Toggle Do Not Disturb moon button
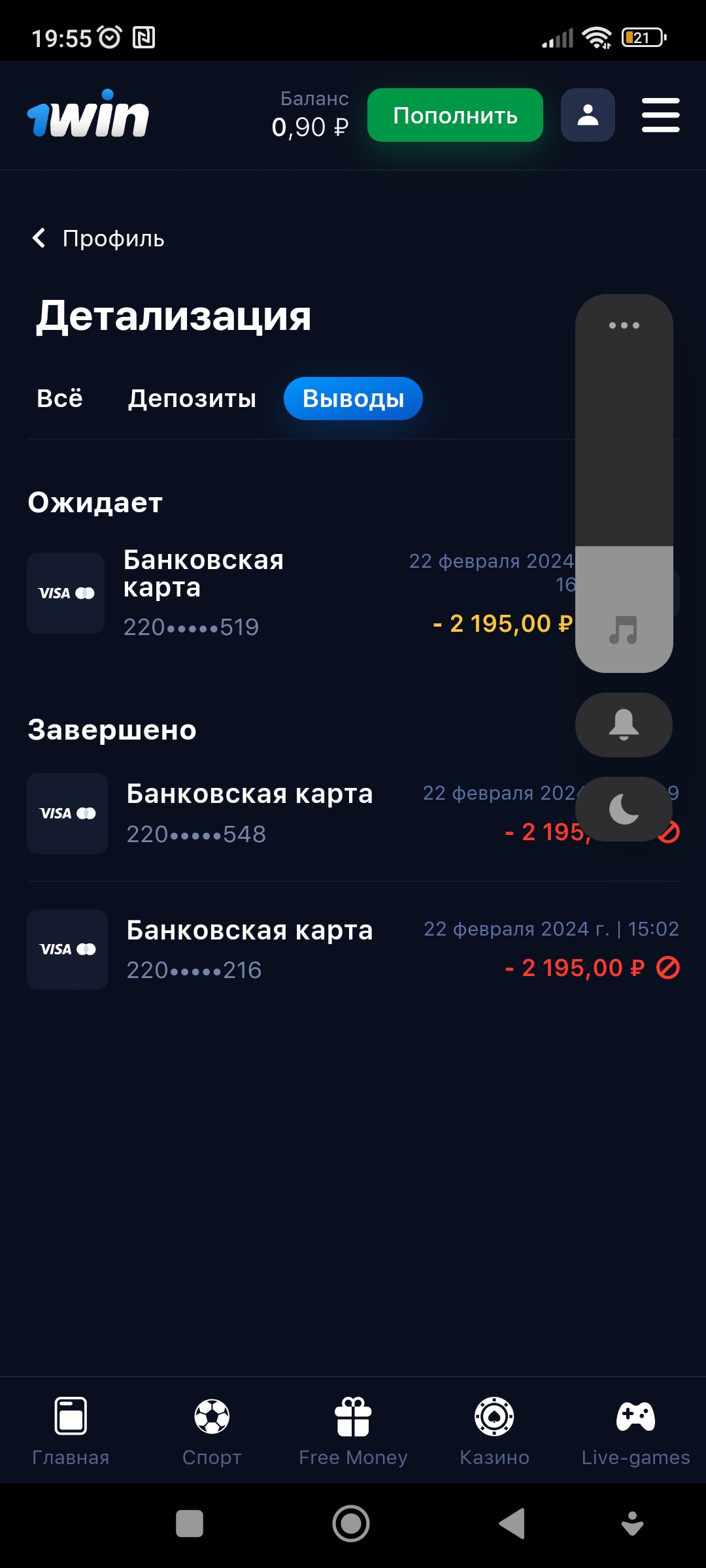Viewport: 706px width, 1568px height. tap(624, 809)
